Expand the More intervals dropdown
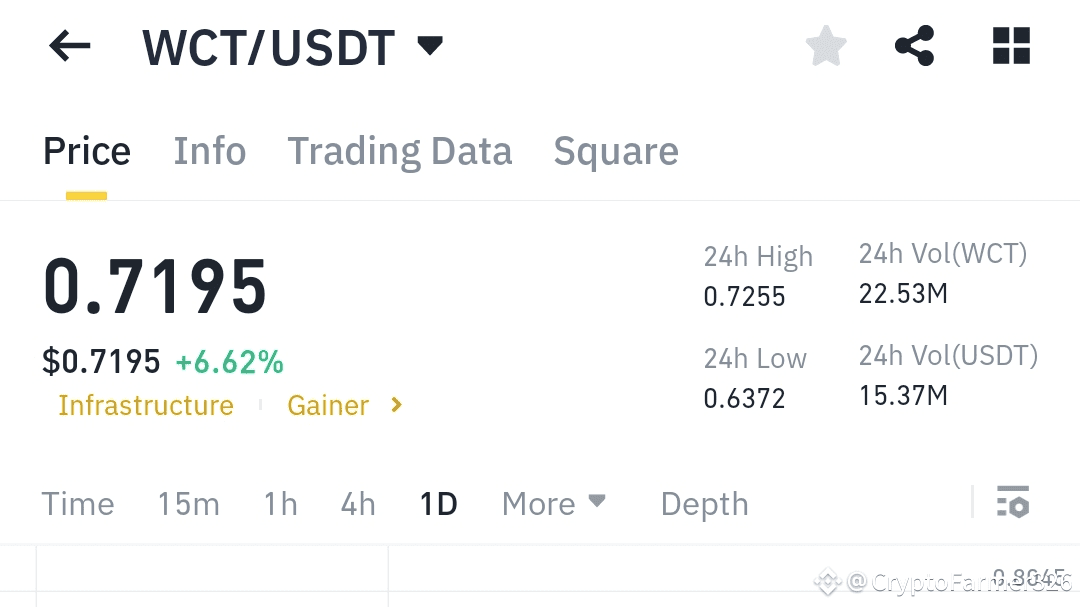The width and height of the screenshot is (1080, 607). click(x=554, y=504)
